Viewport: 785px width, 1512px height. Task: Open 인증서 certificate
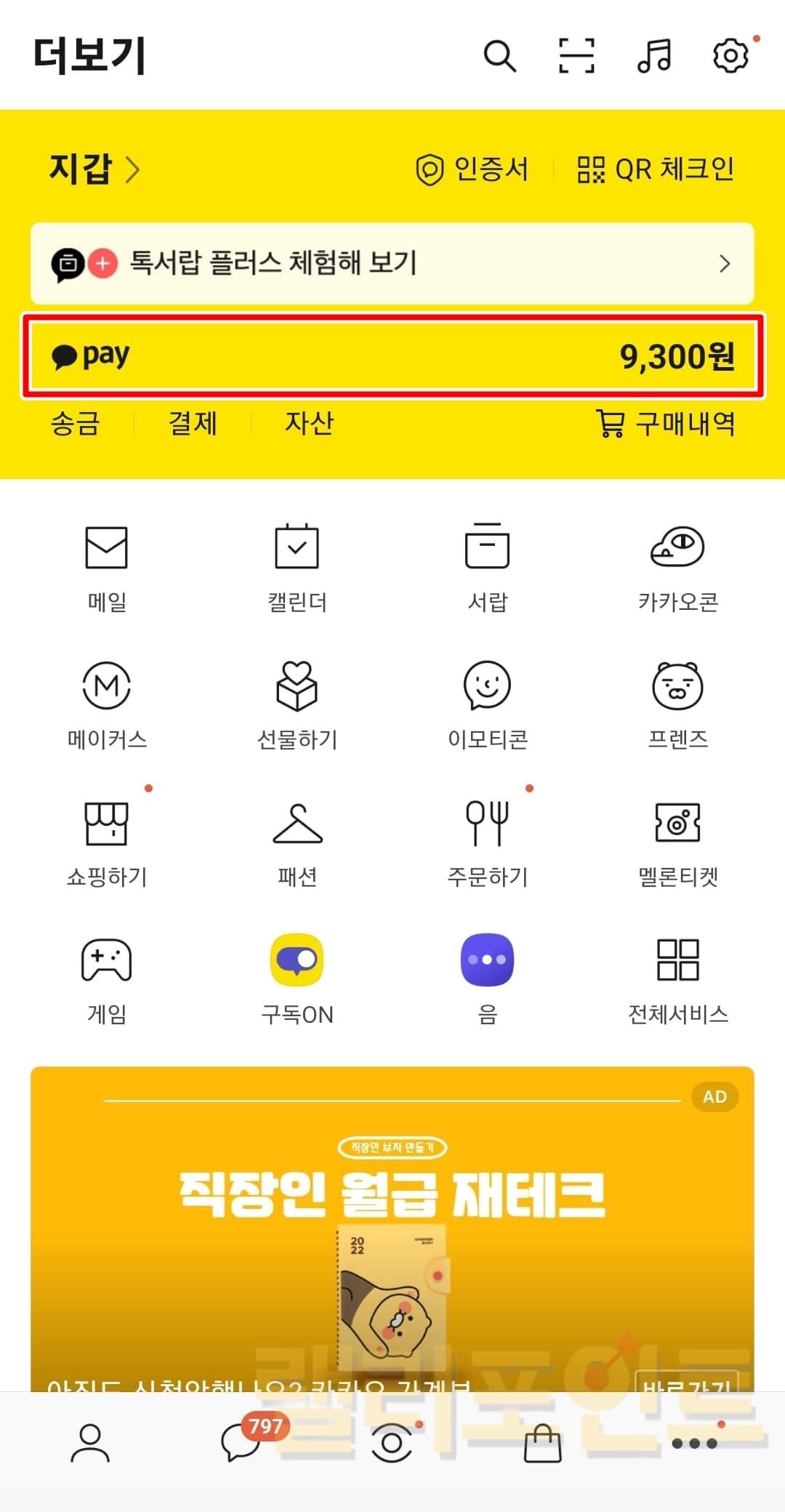[x=472, y=169]
